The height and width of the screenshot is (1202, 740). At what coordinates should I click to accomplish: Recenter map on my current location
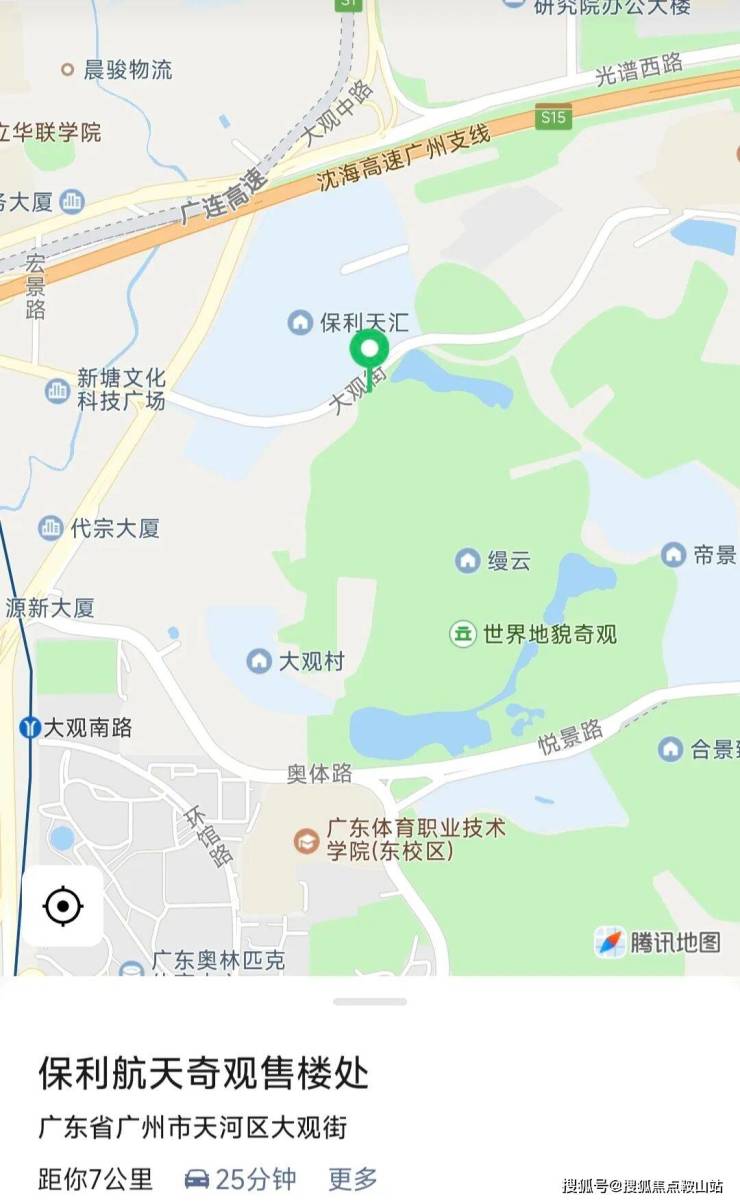(x=62, y=906)
